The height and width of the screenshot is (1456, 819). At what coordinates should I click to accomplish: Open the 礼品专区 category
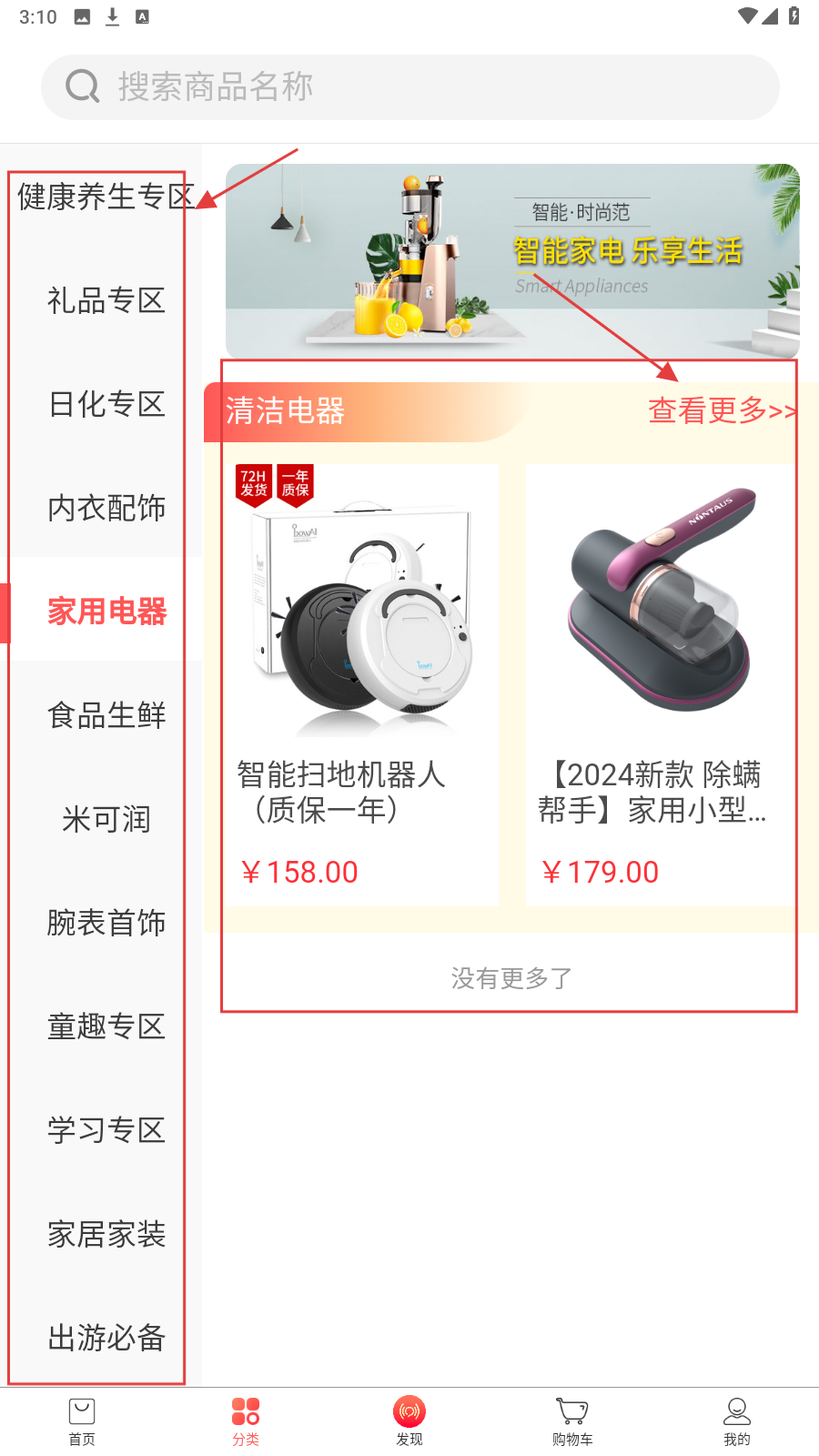click(106, 300)
